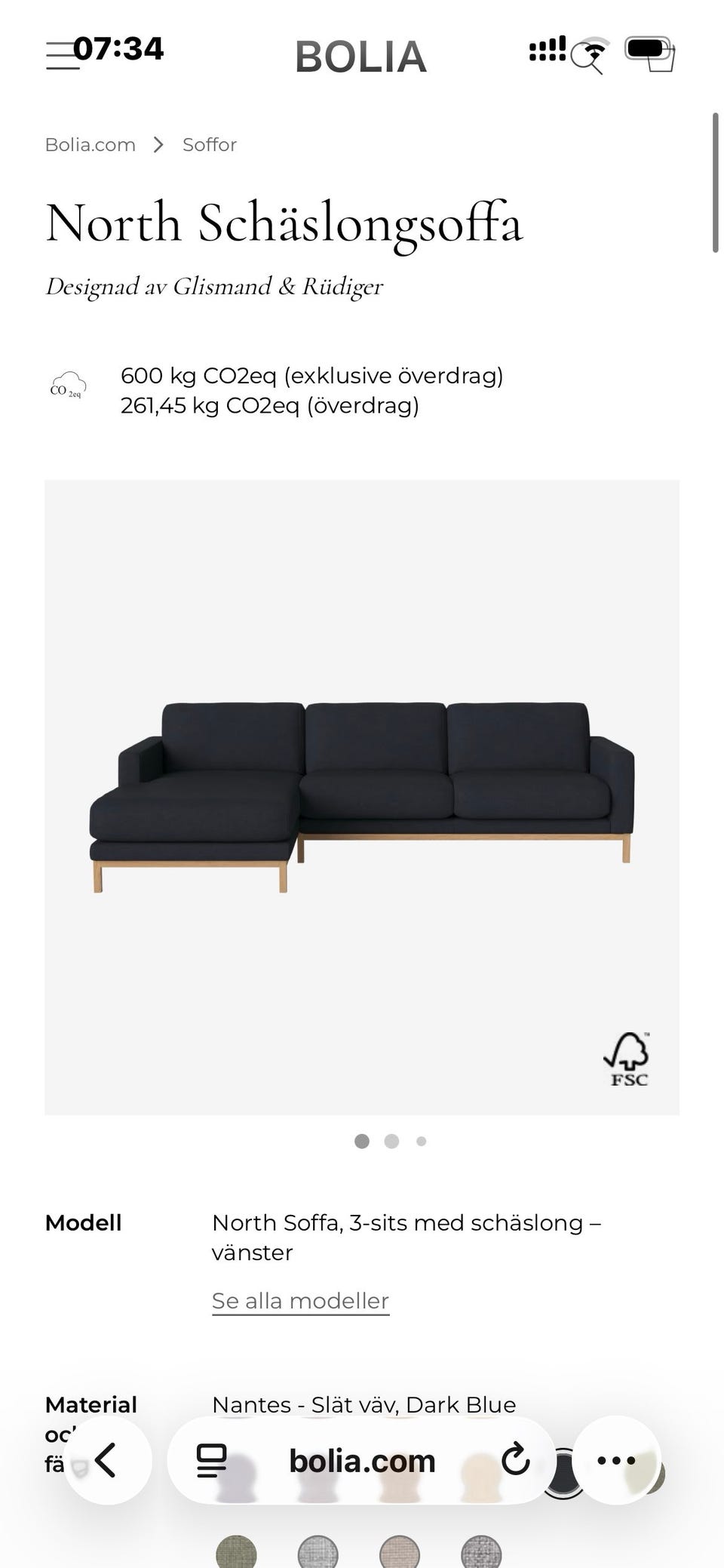Select the second image carousel dot
This screenshot has width=724, height=1568.
click(x=391, y=1142)
